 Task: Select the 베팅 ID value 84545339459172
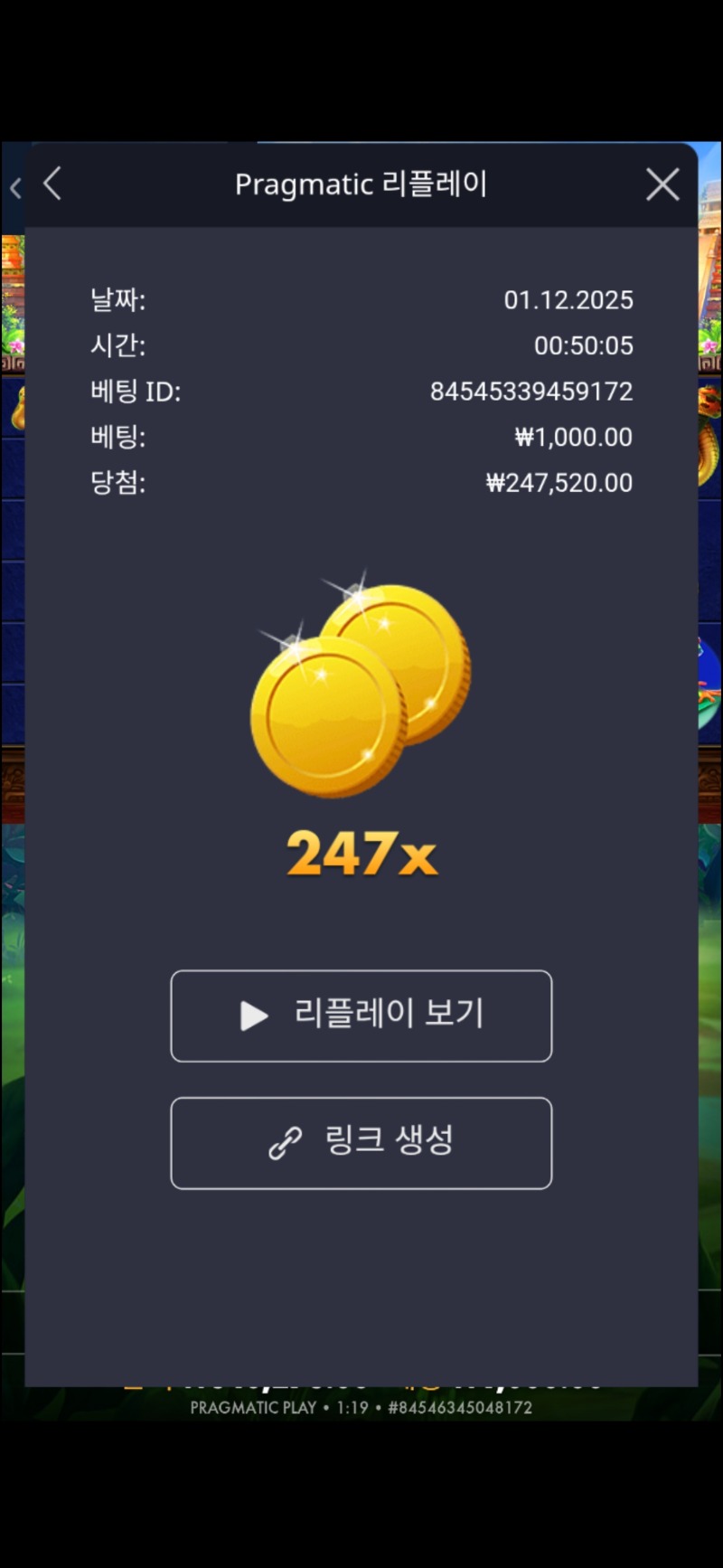(531, 392)
